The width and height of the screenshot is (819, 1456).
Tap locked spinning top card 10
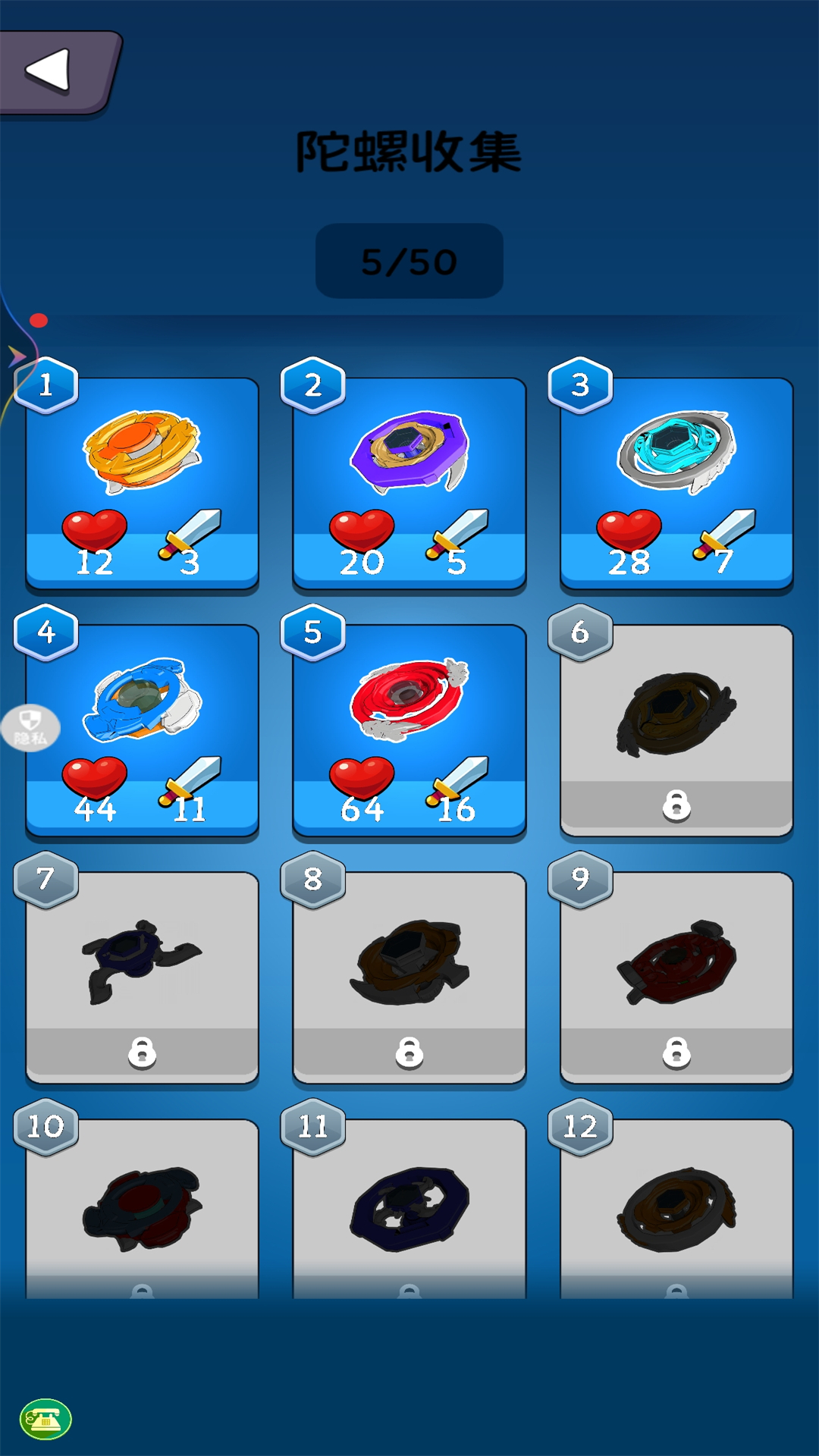coord(143,1209)
